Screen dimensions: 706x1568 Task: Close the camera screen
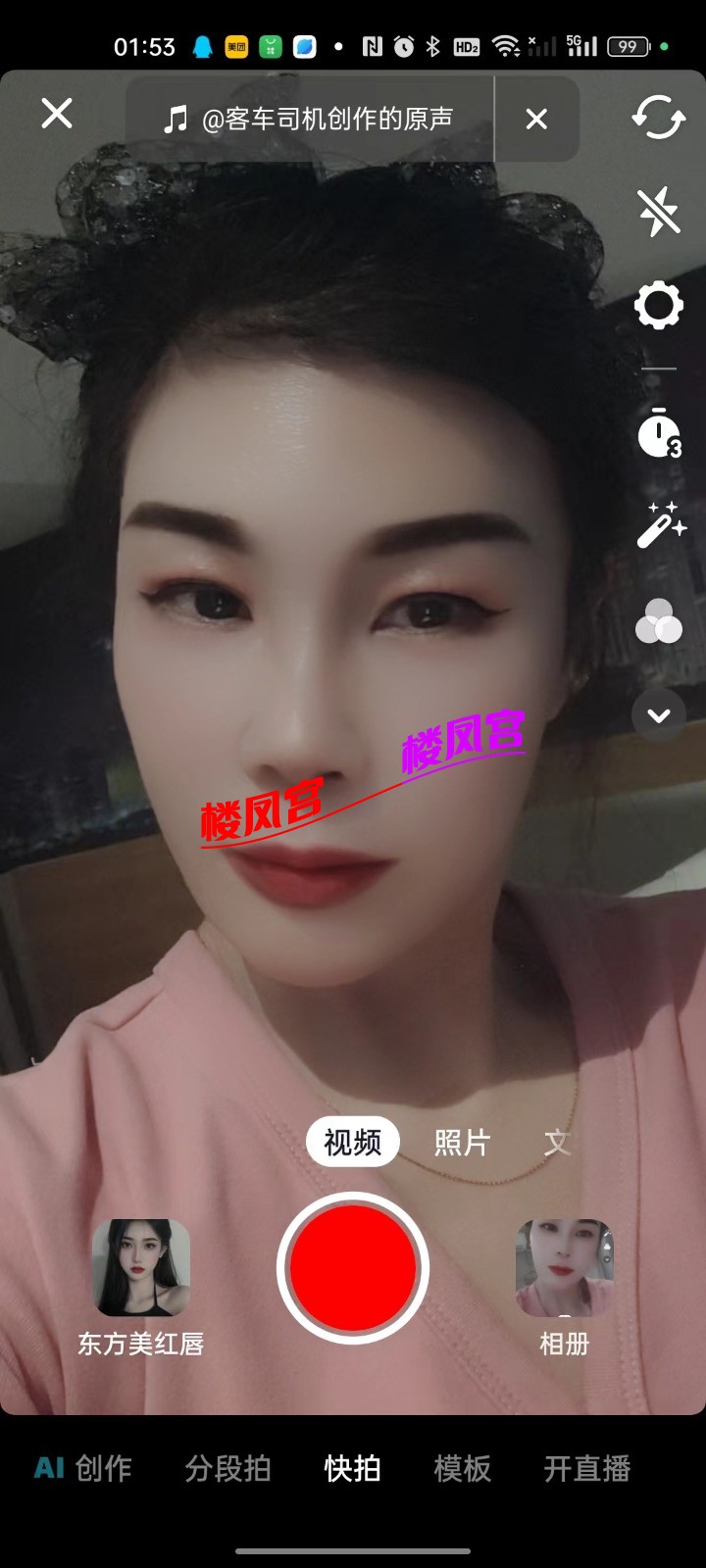tap(57, 114)
